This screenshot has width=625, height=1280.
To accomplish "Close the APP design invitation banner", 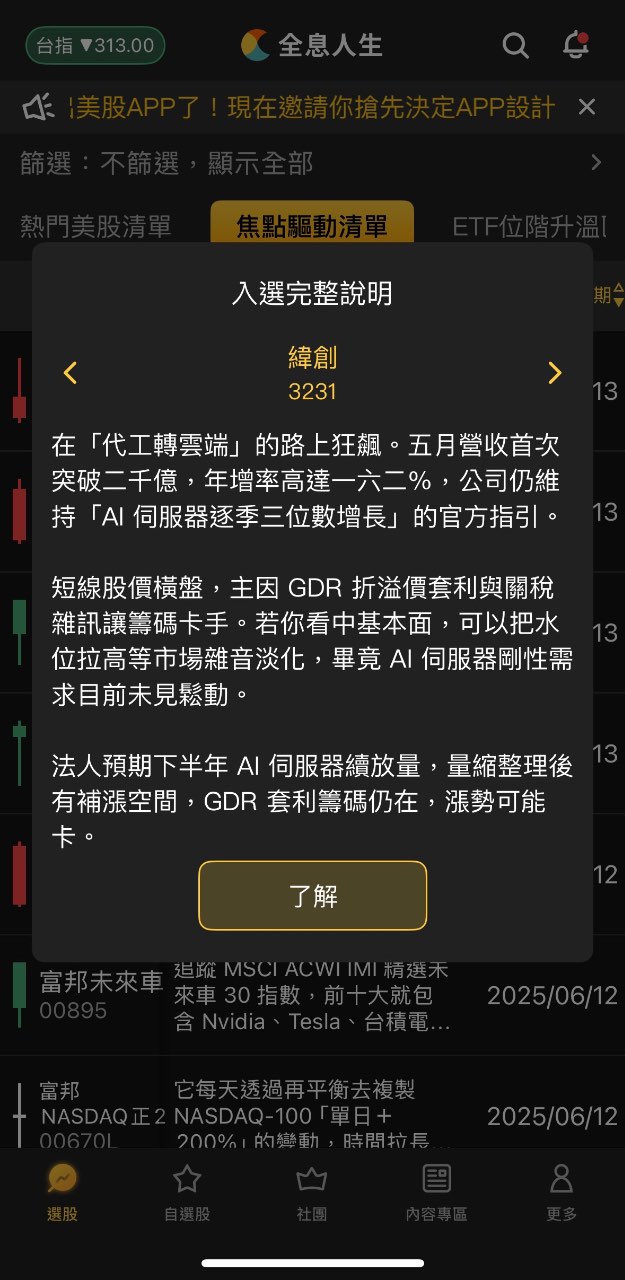I will (x=587, y=107).
